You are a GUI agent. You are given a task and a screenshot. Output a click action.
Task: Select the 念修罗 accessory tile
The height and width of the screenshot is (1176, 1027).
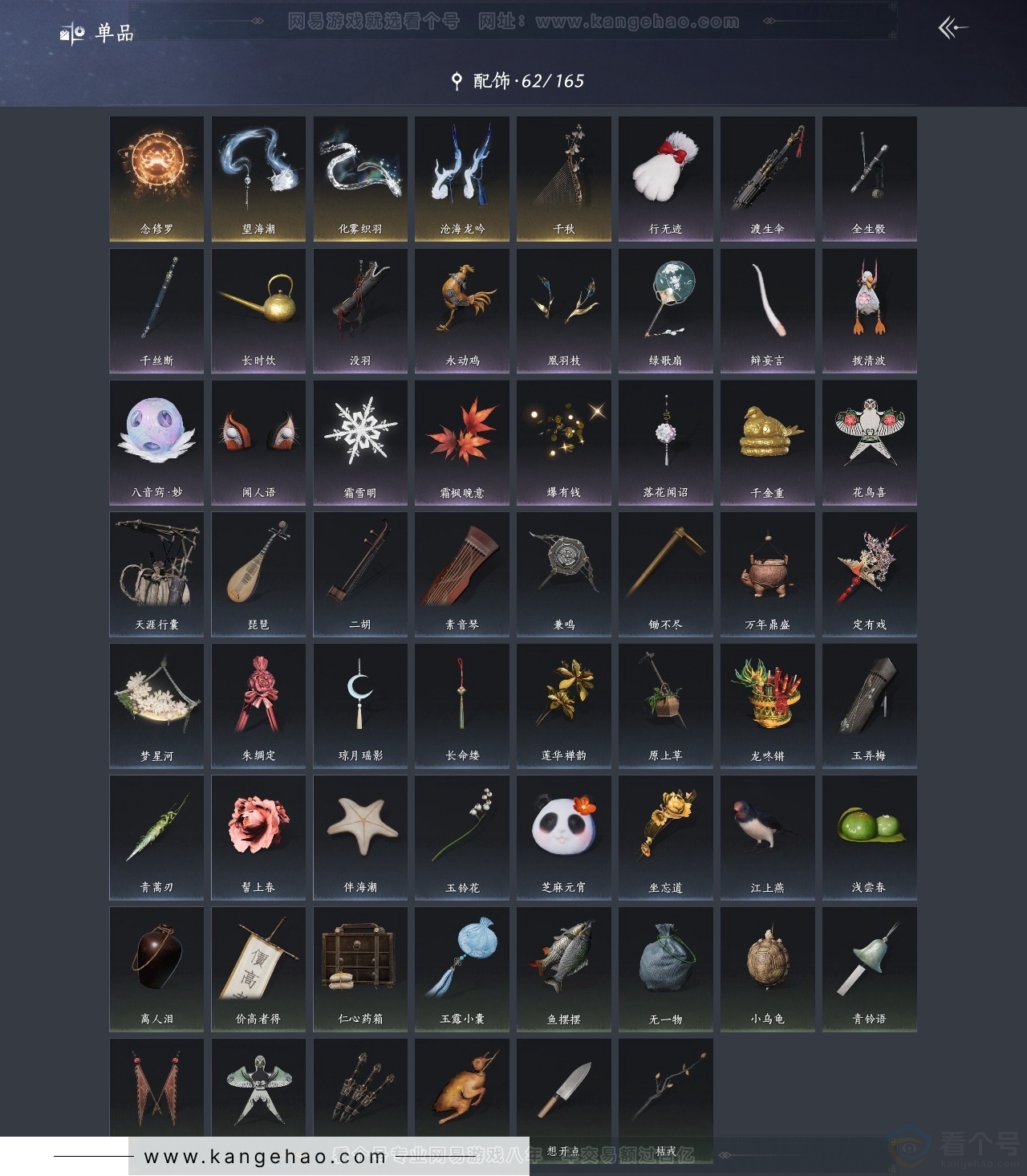(x=156, y=178)
